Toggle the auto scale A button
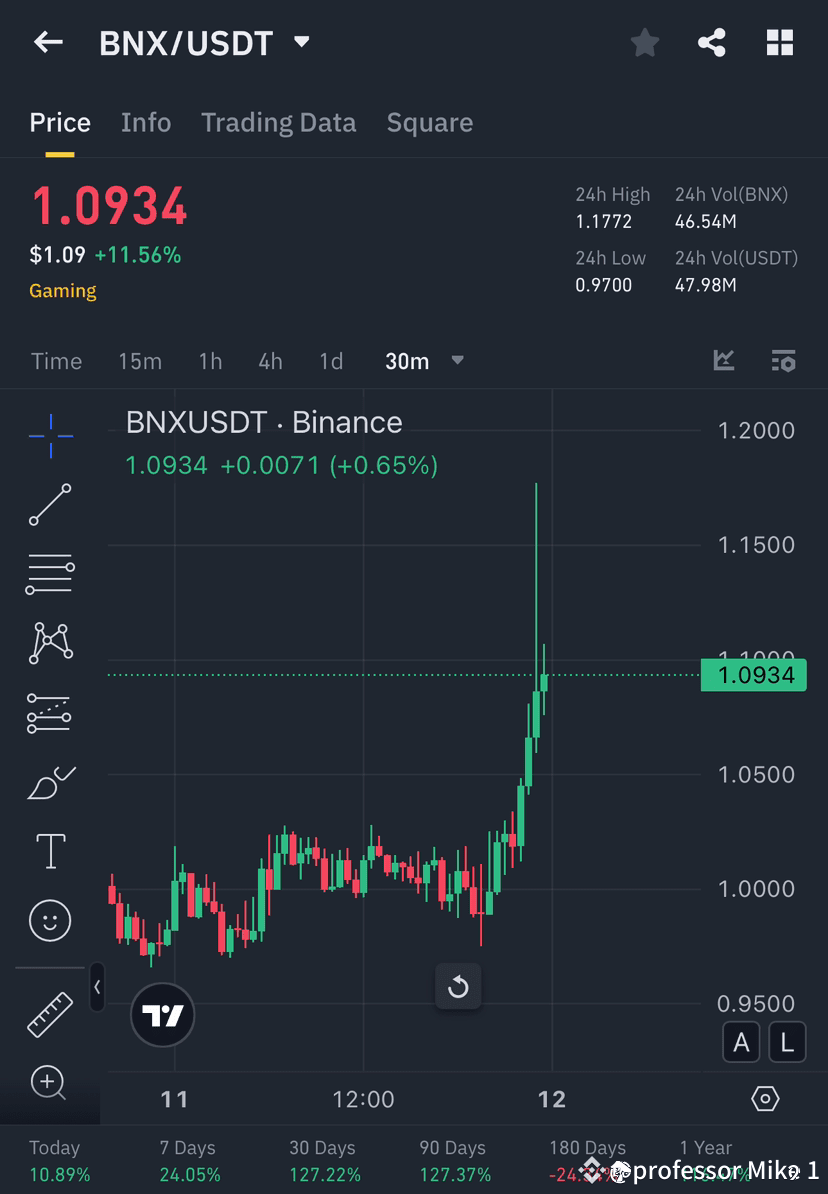The image size is (828, 1194). [741, 1042]
